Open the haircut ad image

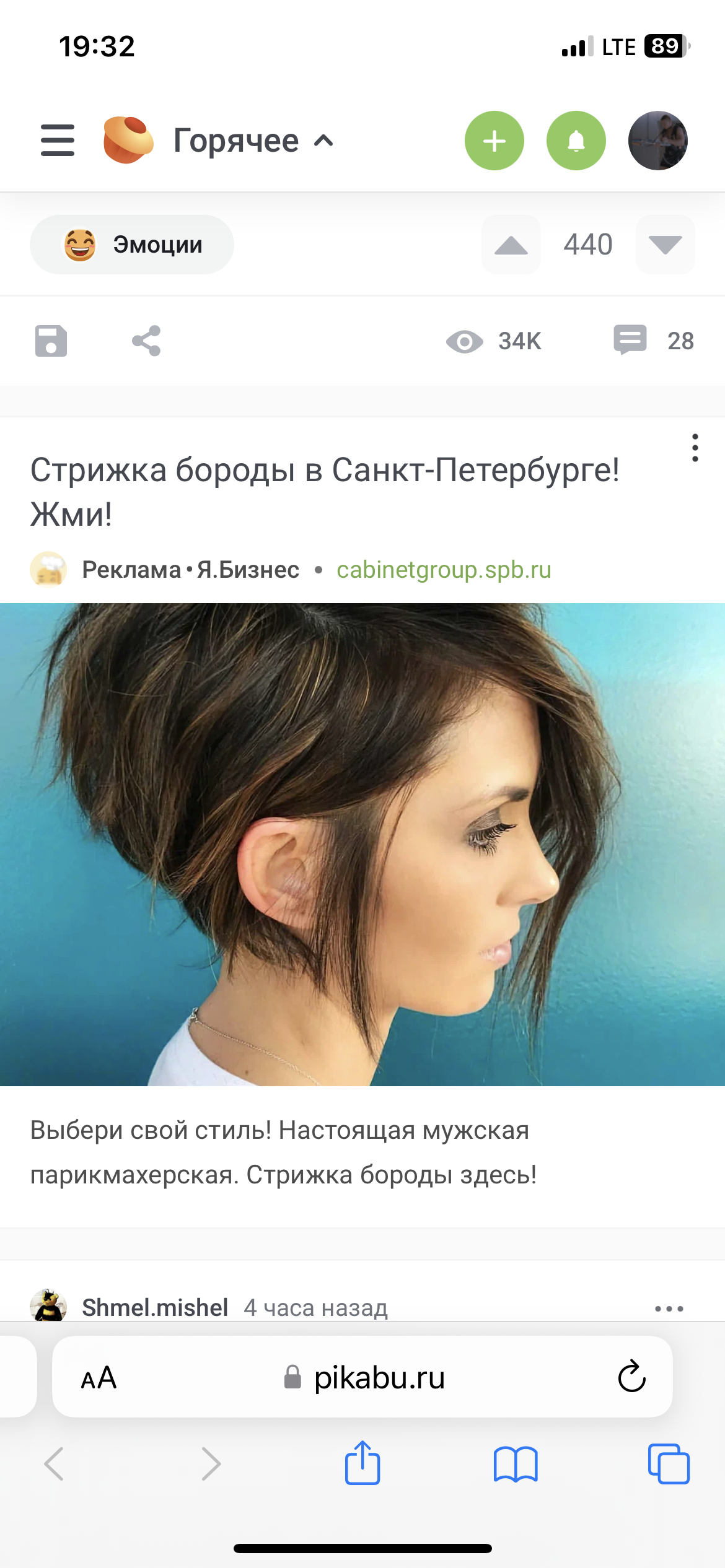tap(362, 844)
